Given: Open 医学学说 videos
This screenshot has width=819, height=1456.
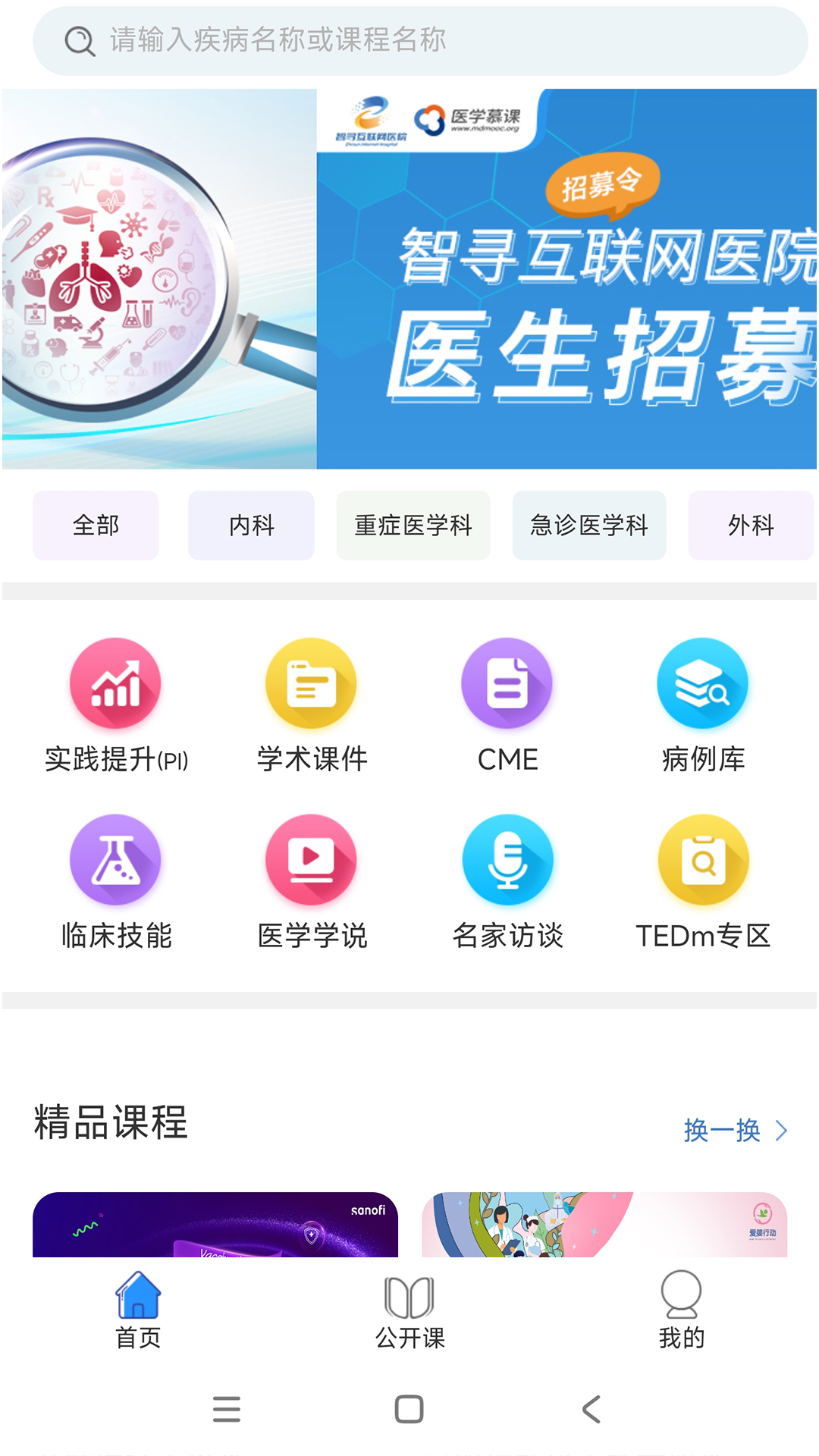Looking at the screenshot, I should (x=312, y=883).
